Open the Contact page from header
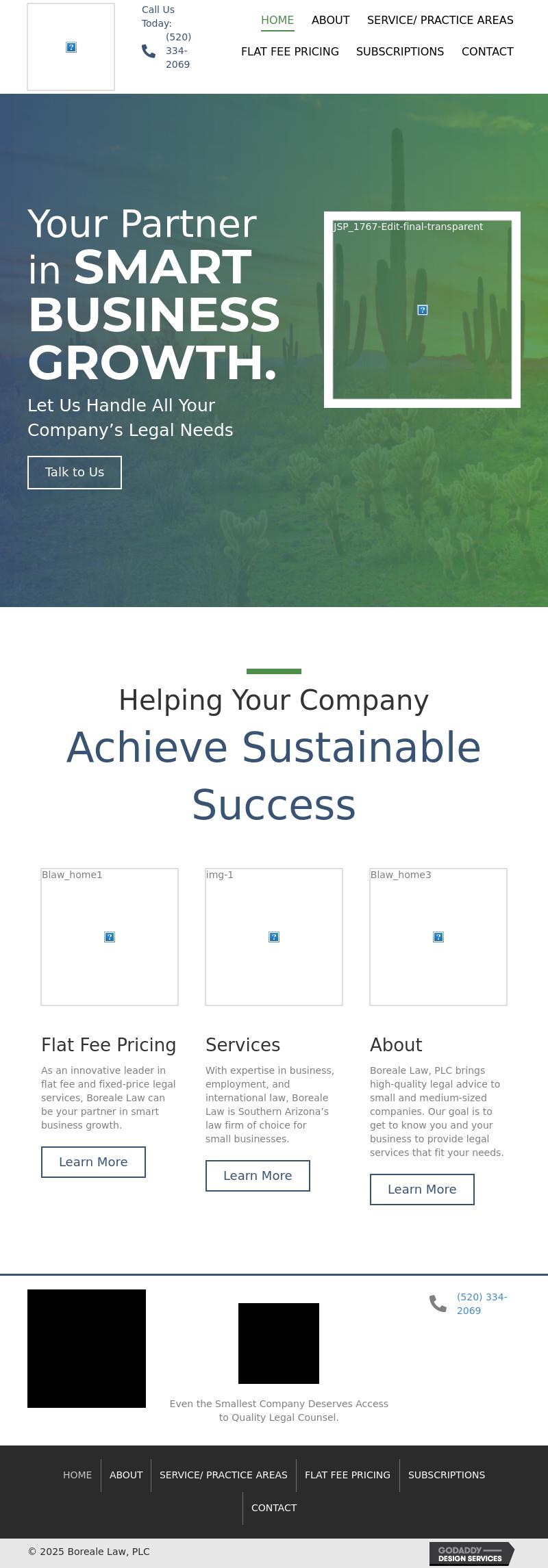 pyautogui.click(x=487, y=52)
